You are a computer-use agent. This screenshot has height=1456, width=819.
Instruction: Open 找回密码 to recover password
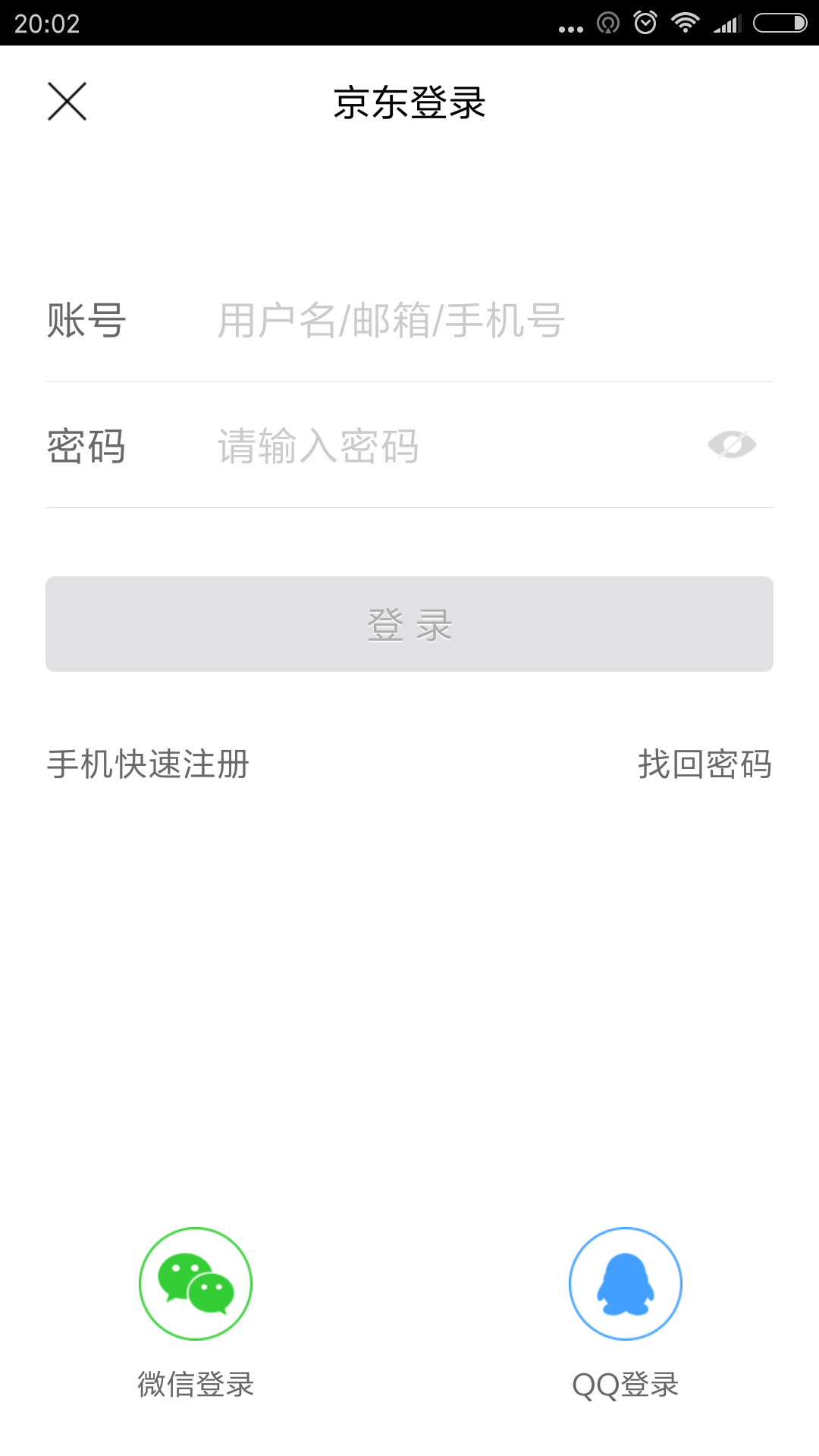pos(704,764)
